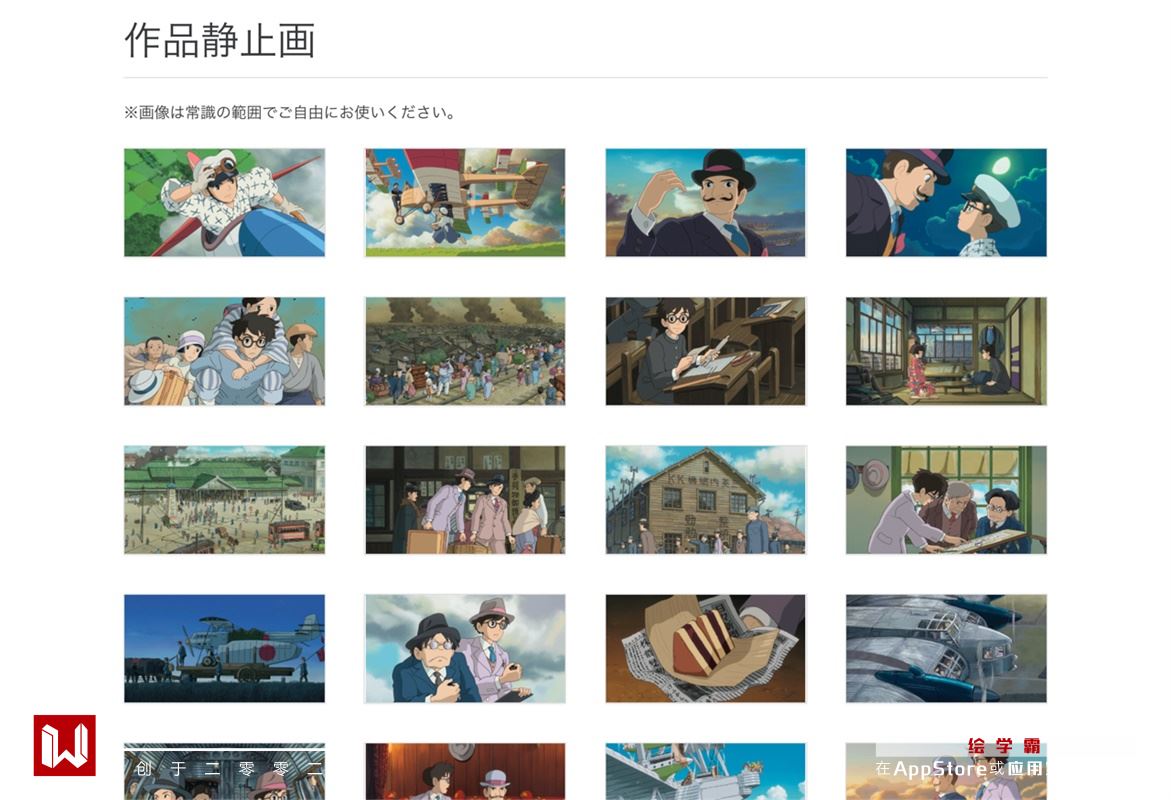Open the still of the silver metal aircraft
Image resolution: width=1171 pixels, height=800 pixels.
point(946,649)
